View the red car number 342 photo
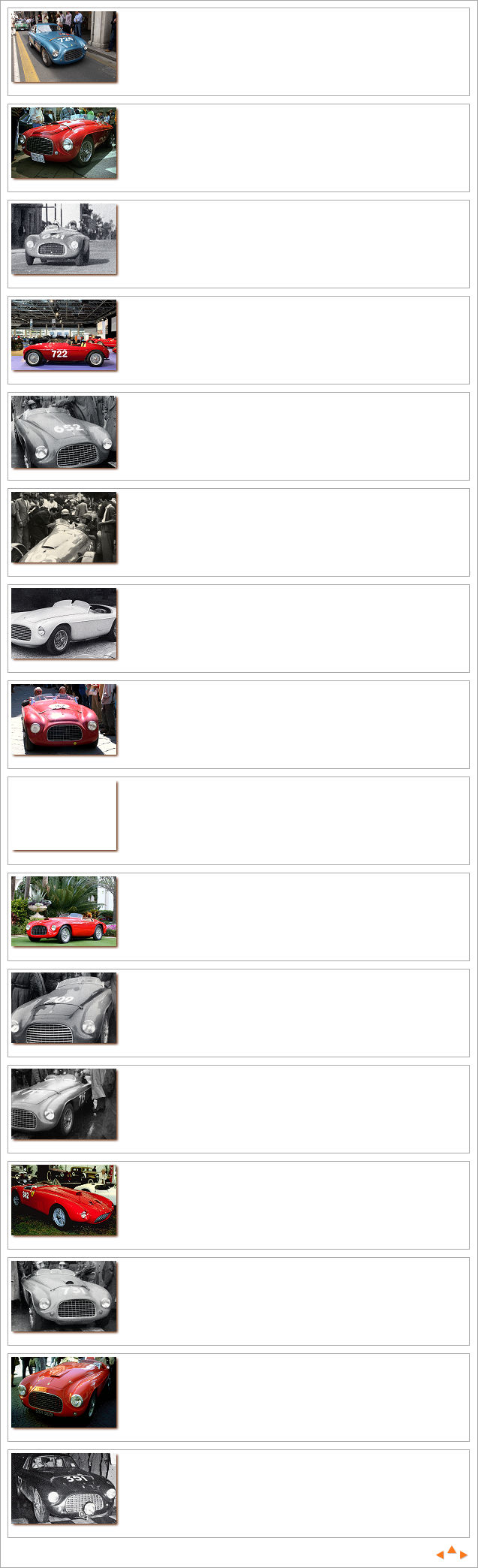This screenshot has width=478, height=1568. (64, 1199)
